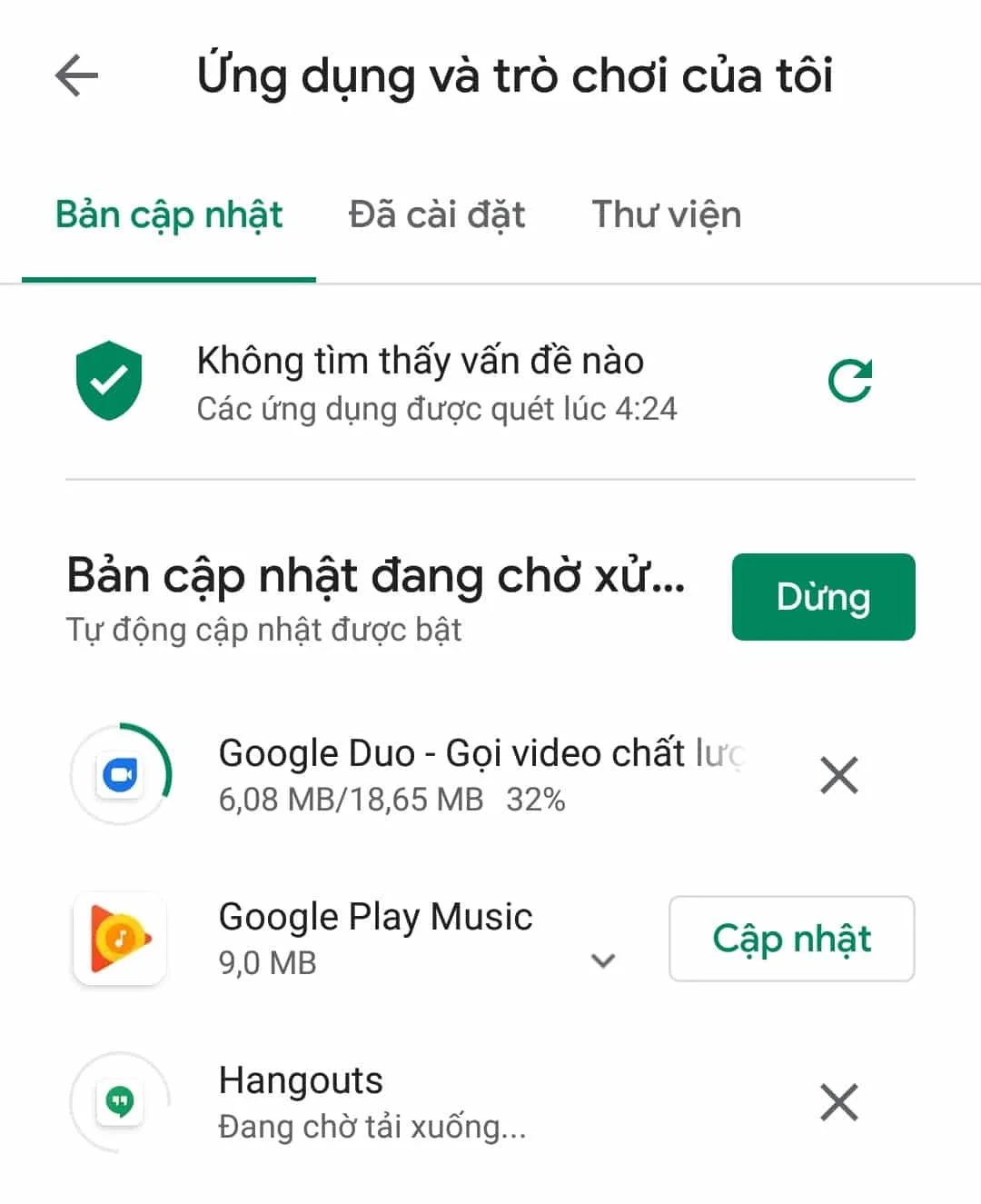This screenshot has height=1204, width=981.
Task: Click the Google Duo download progress ring
Action: coord(120,775)
